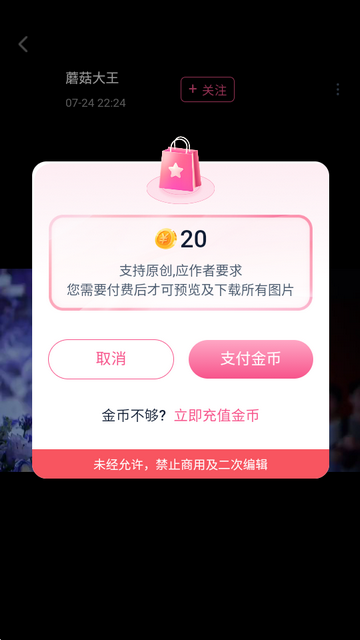
Task: Open the 立即充值金币 recharge link
Action: (216, 416)
